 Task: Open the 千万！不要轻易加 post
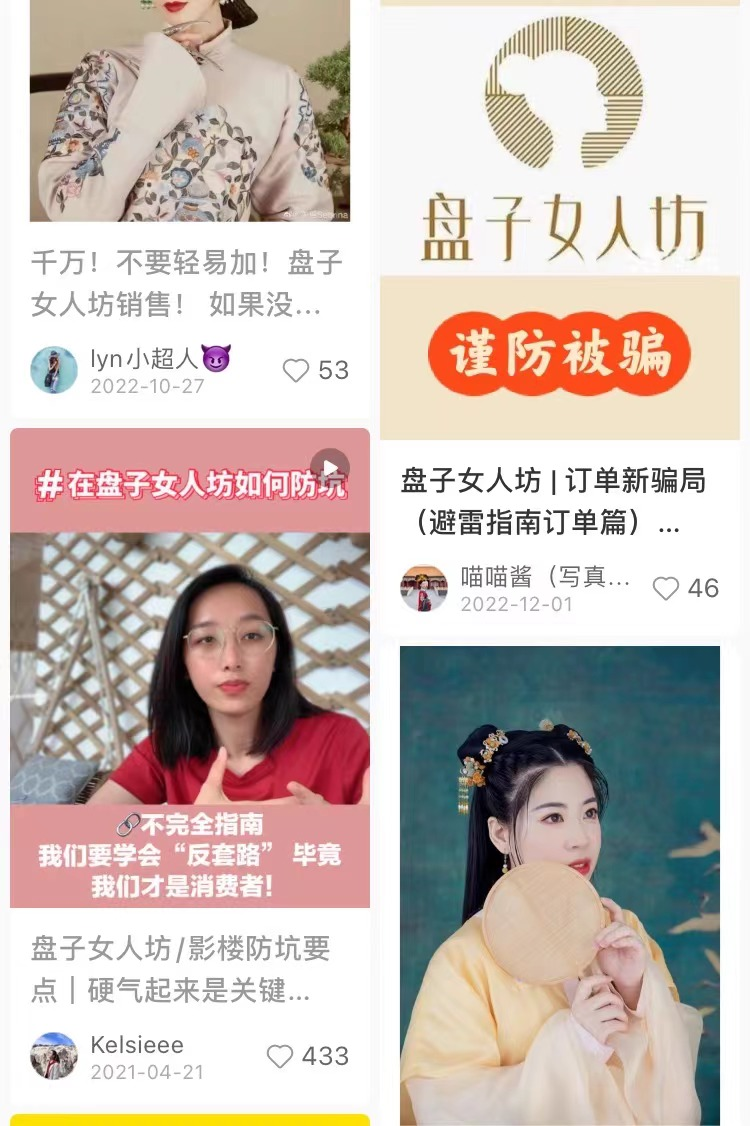point(187,284)
